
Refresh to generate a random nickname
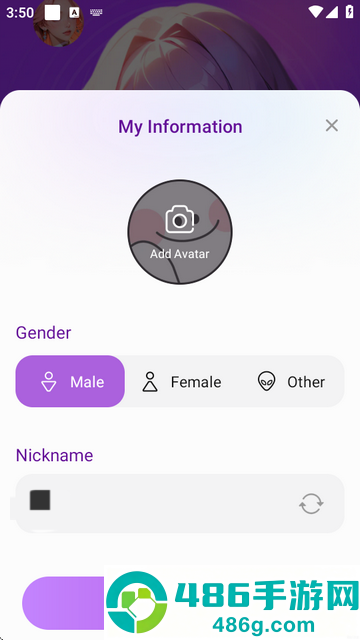pos(311,504)
